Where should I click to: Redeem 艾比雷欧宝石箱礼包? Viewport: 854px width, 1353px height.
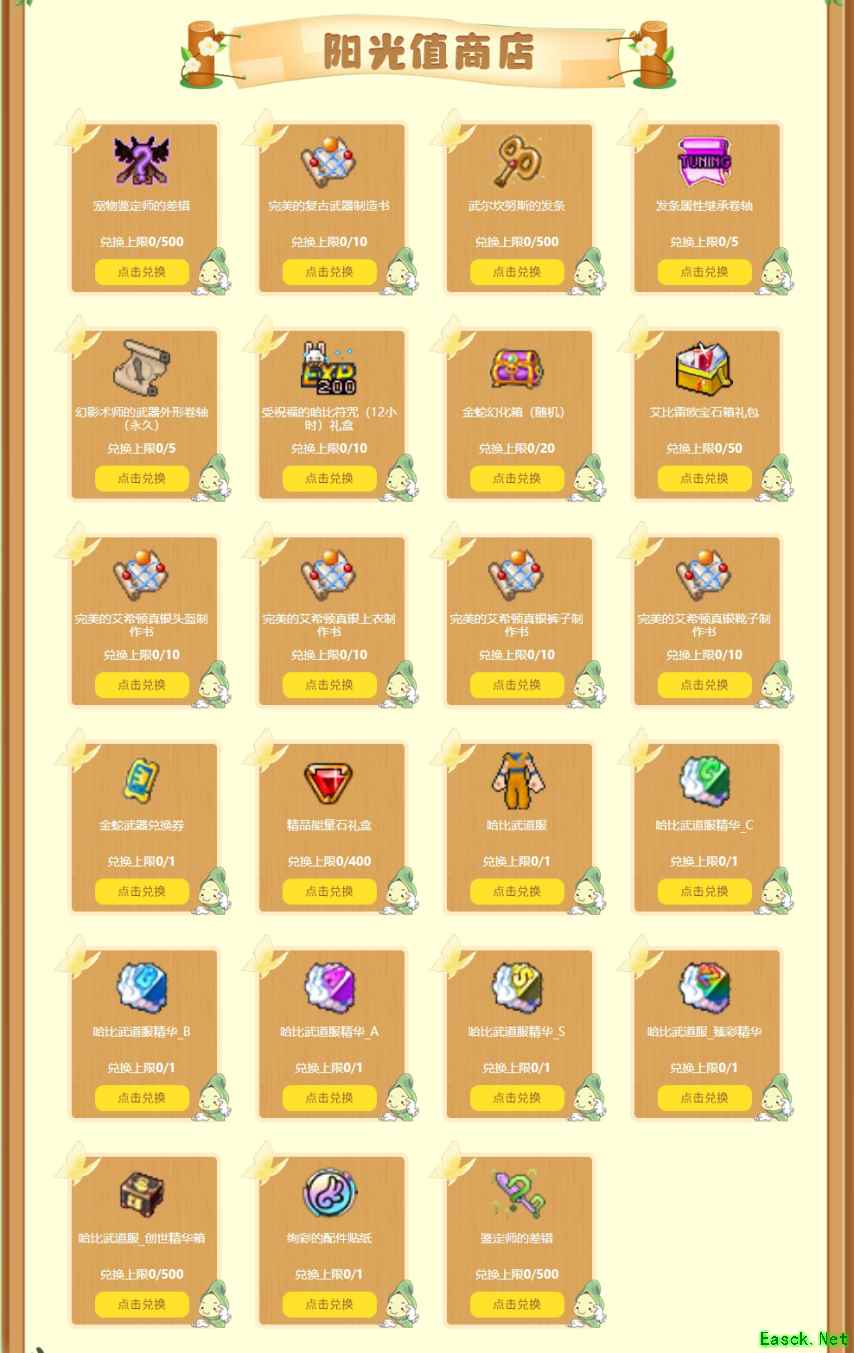click(704, 478)
